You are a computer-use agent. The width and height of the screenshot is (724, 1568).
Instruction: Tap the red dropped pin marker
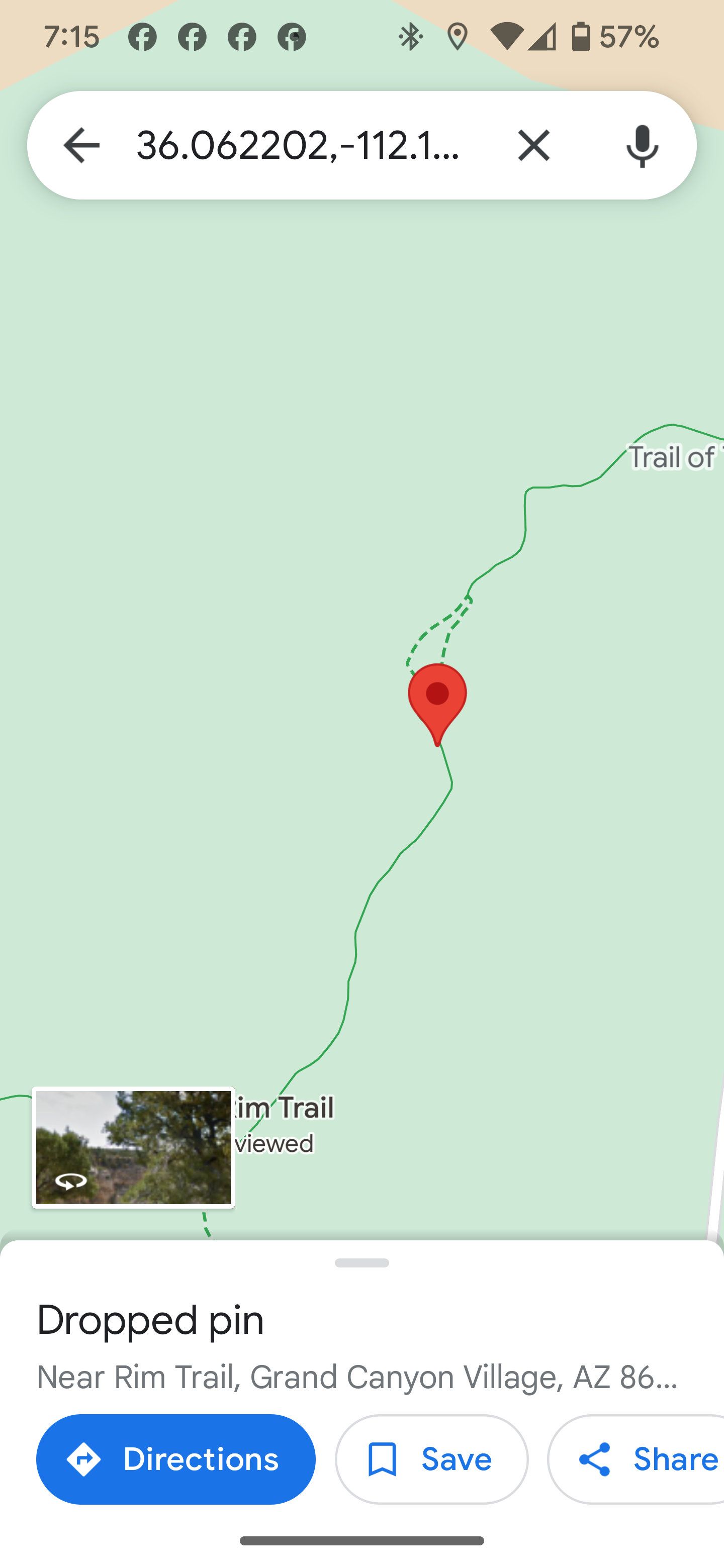(437, 694)
